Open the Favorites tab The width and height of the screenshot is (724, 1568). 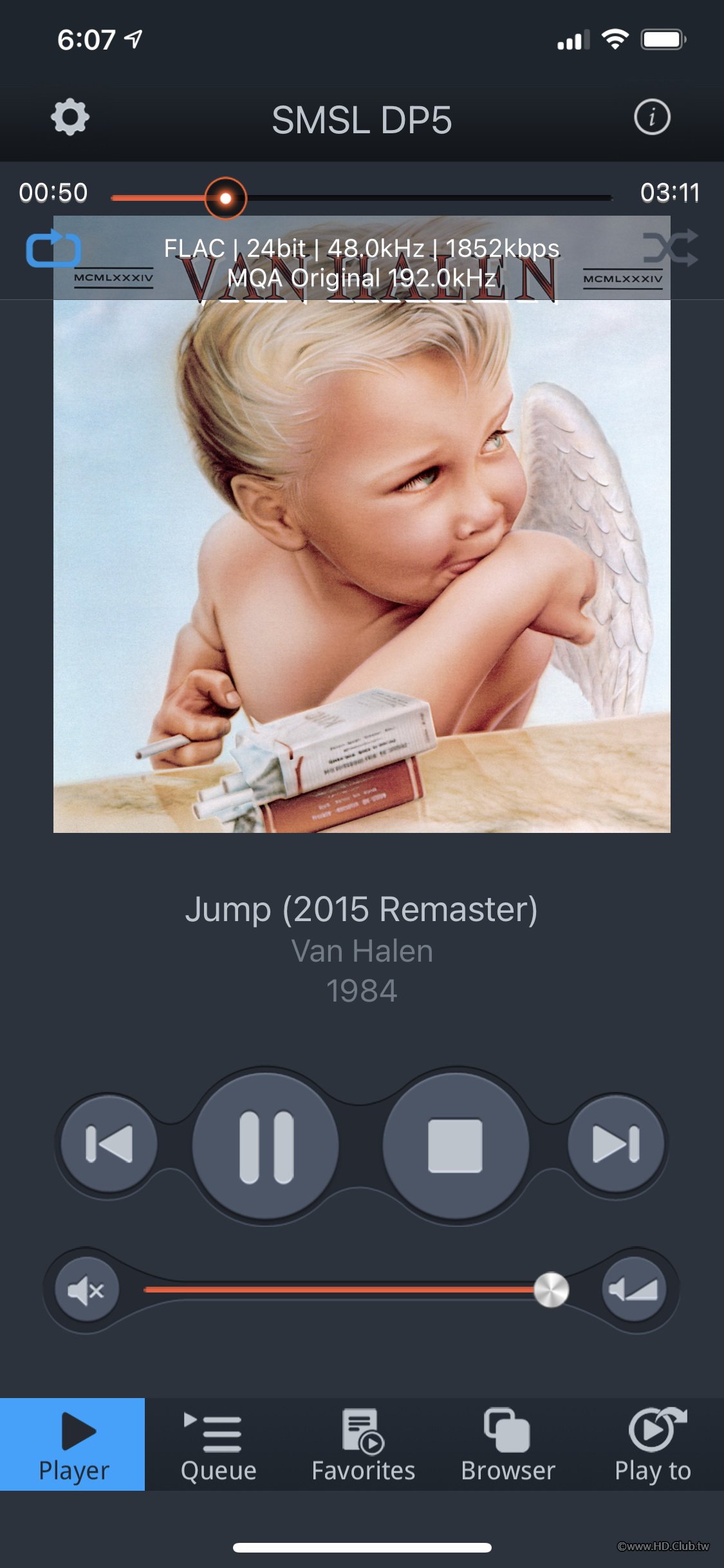coord(363,1444)
